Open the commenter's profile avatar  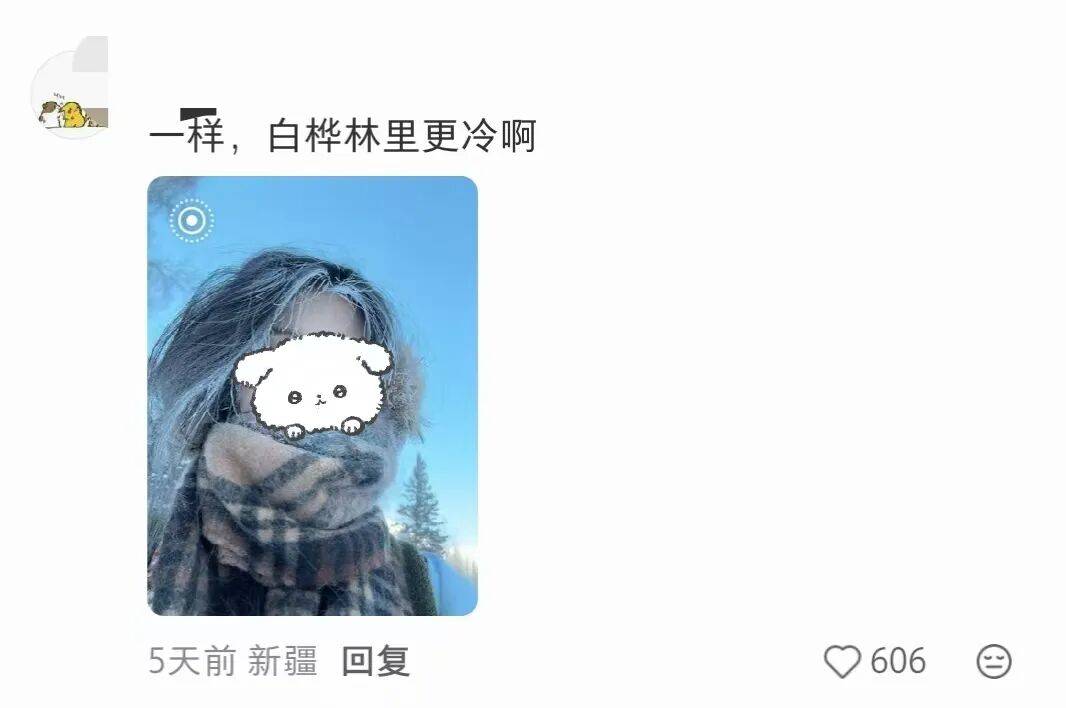point(70,93)
